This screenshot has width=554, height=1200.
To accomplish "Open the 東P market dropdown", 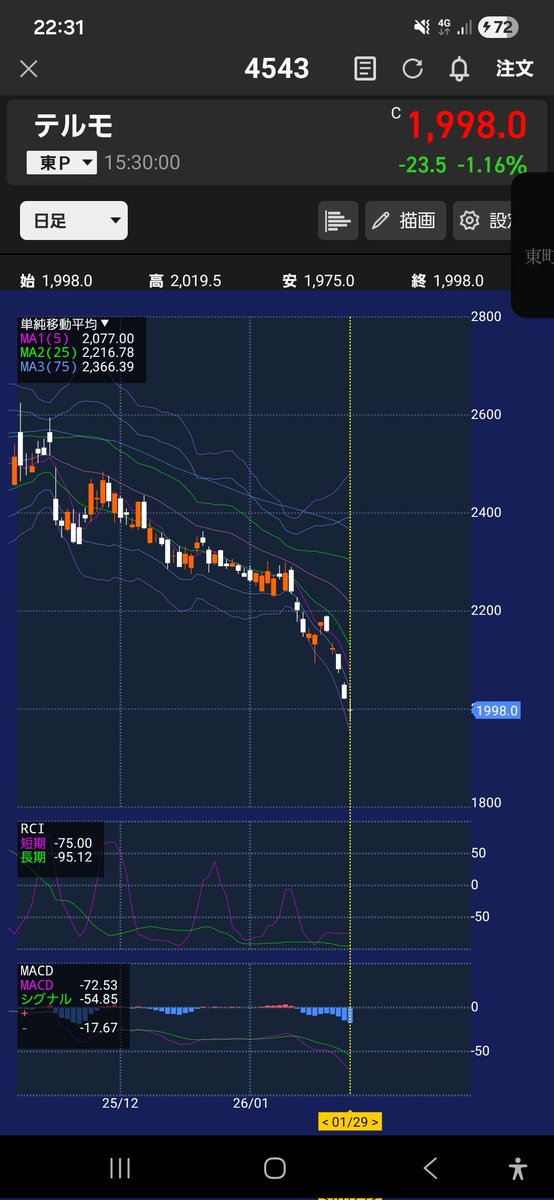I will coord(61,163).
